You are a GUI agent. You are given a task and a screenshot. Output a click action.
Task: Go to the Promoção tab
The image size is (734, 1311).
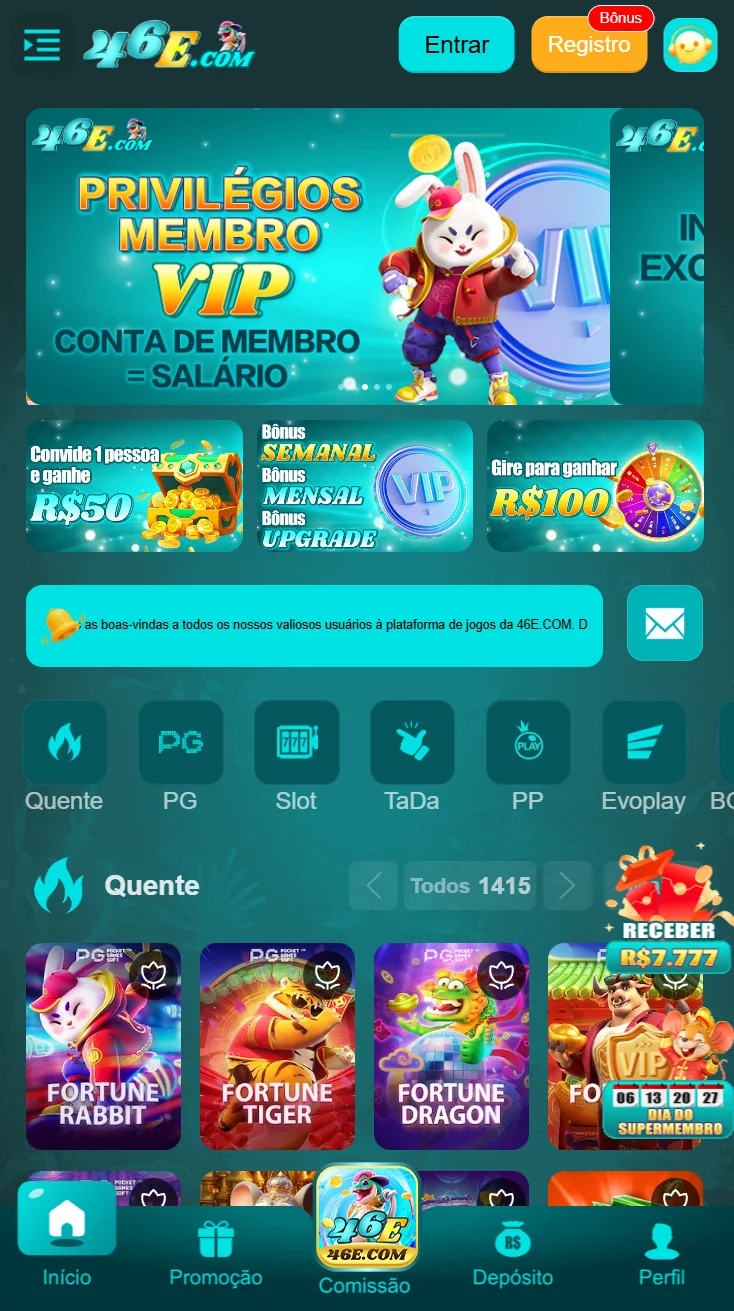tap(216, 1255)
